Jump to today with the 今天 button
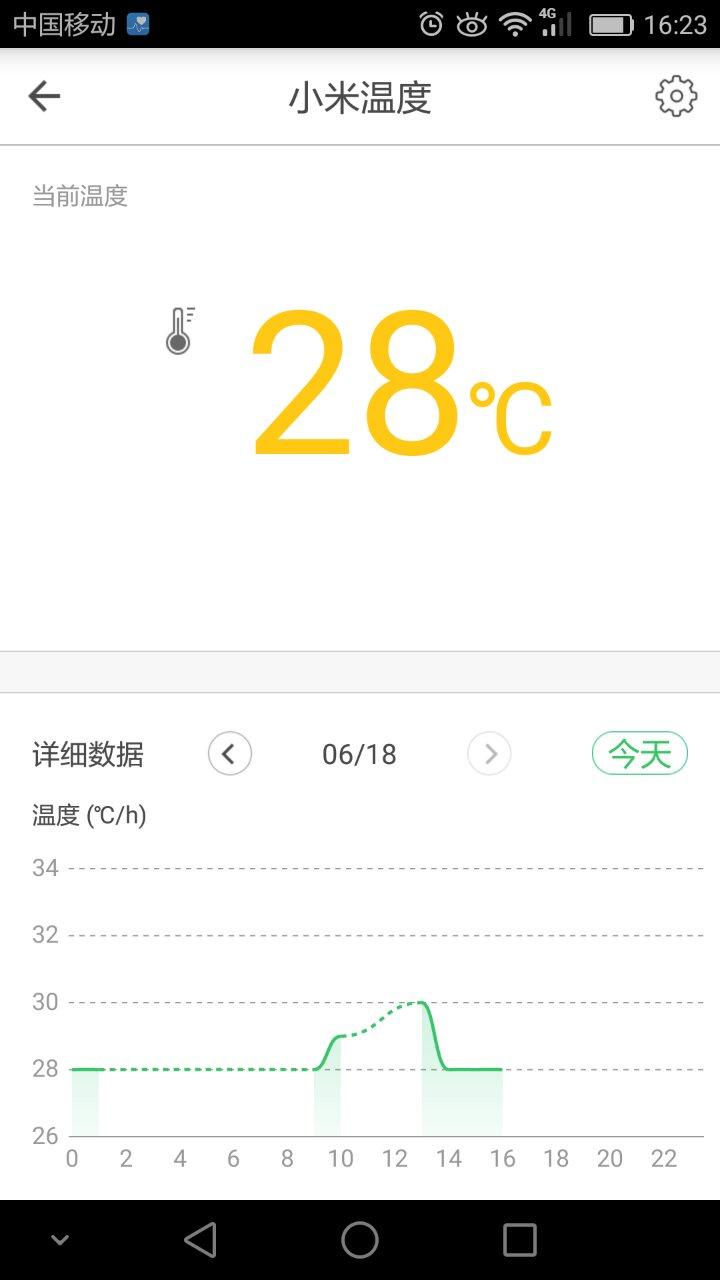 [640, 754]
